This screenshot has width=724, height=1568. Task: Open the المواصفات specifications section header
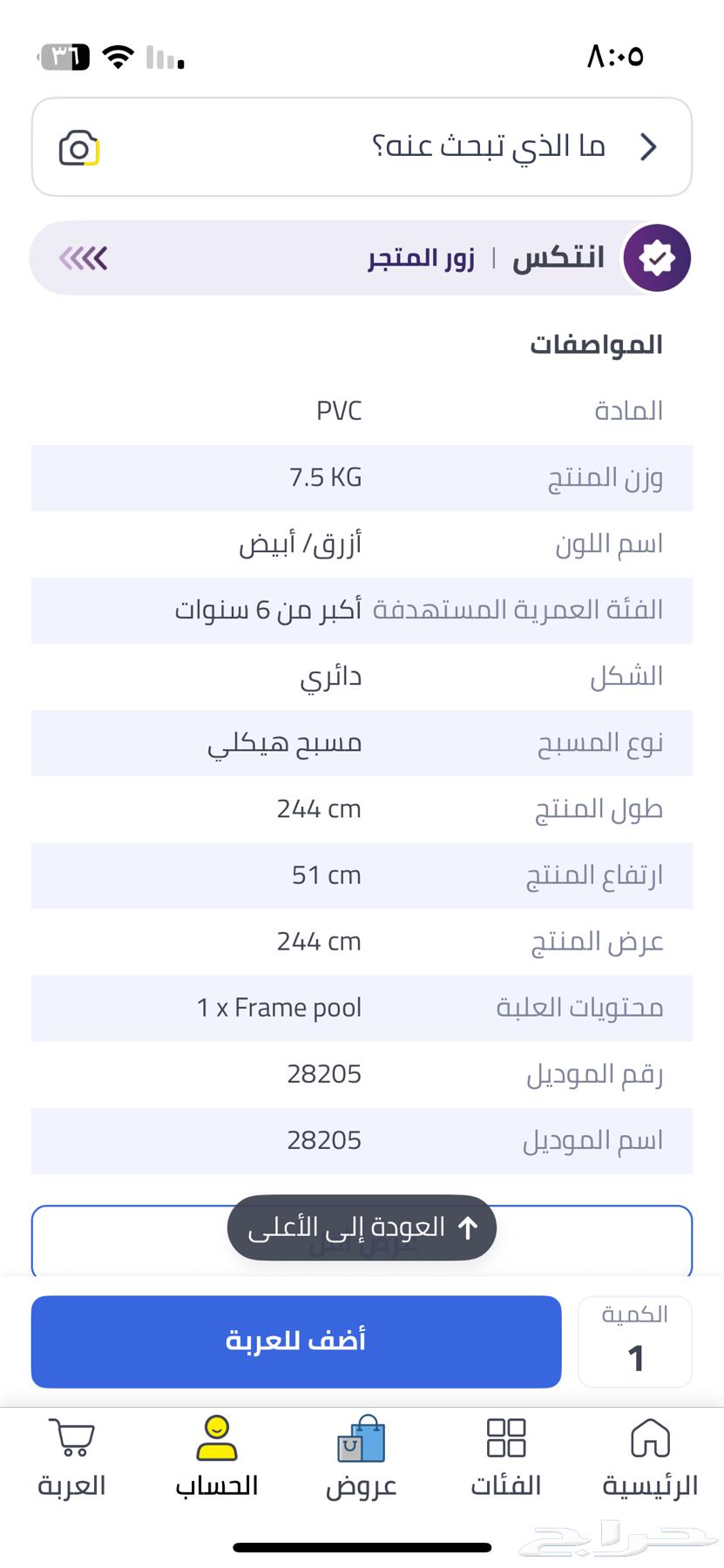click(599, 343)
